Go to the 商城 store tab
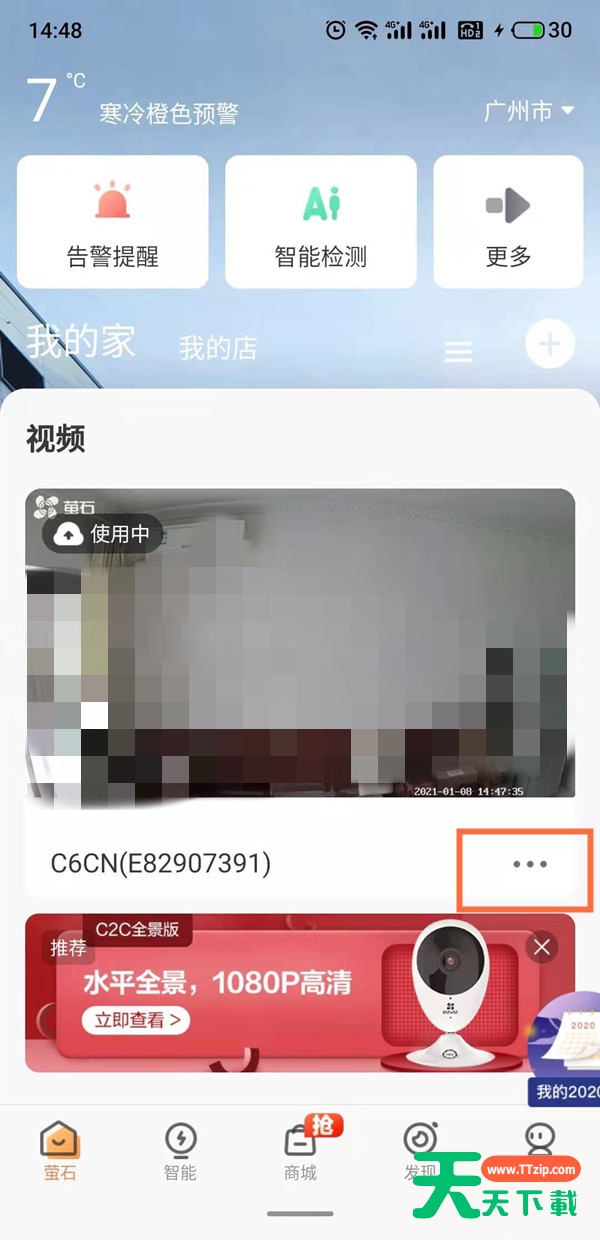This screenshot has height=1240, width=600. [x=300, y=1152]
